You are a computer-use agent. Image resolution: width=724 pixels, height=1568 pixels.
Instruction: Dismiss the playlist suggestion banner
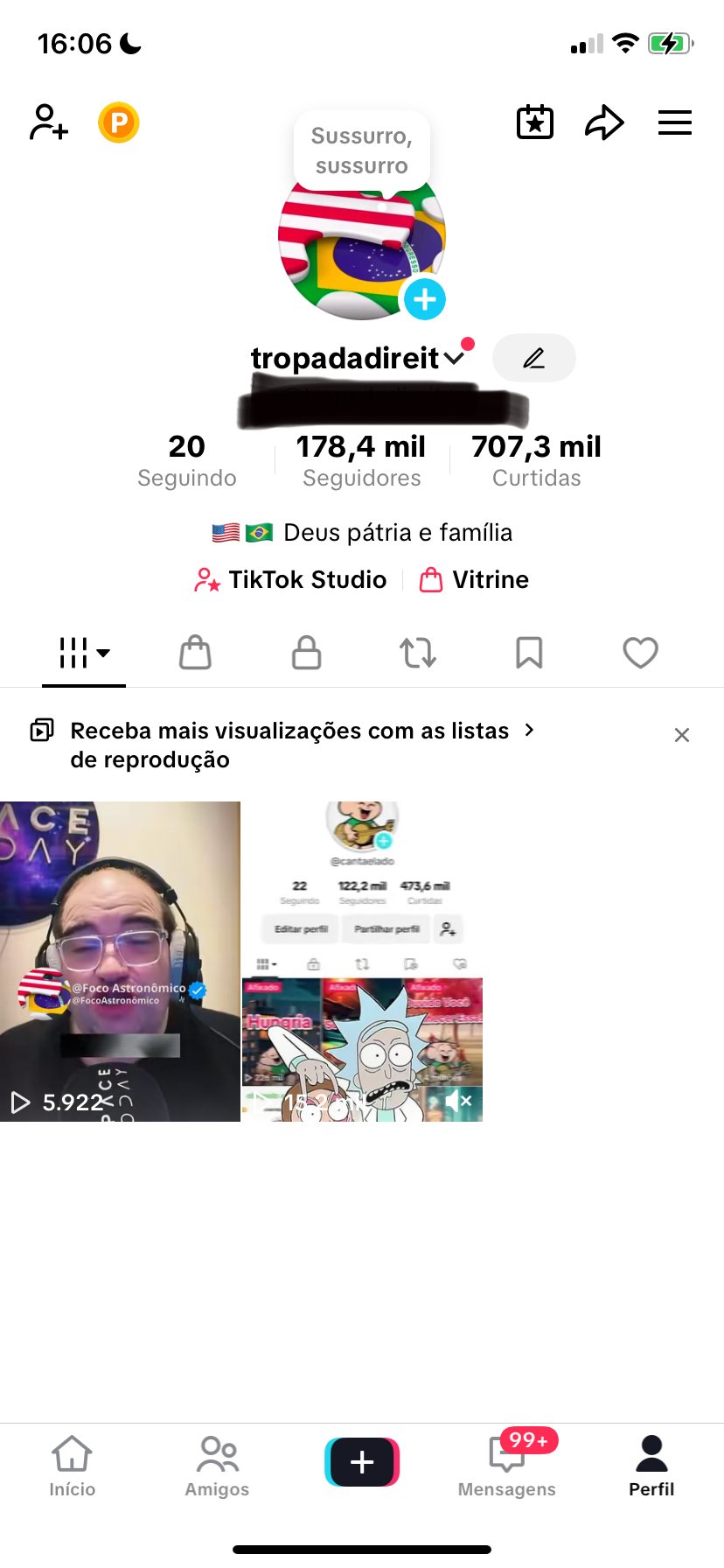click(x=682, y=735)
